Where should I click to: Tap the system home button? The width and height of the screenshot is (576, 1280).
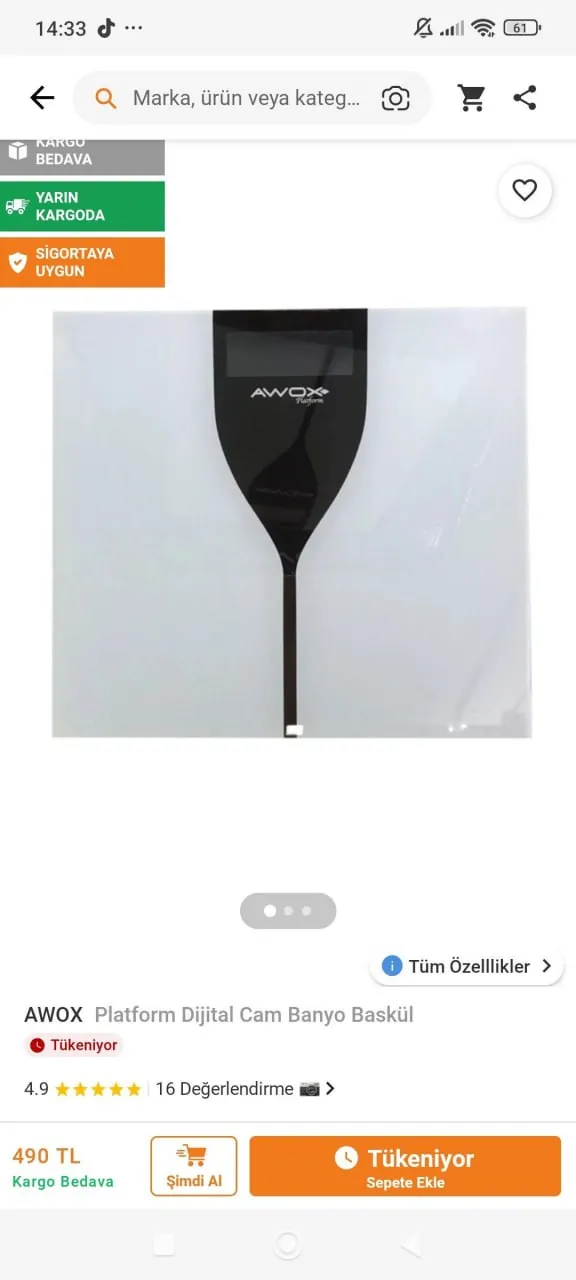288,1244
